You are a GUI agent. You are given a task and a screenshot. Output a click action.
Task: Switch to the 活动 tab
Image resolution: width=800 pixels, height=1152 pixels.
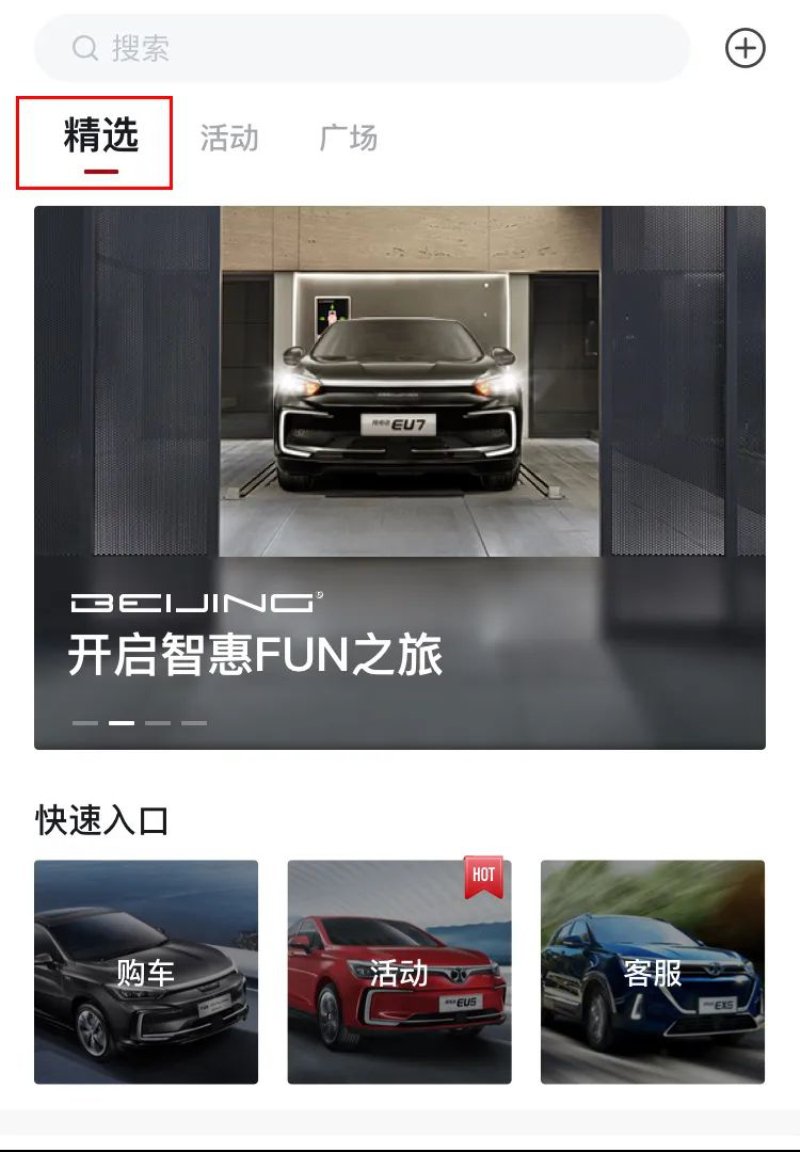[x=229, y=138]
